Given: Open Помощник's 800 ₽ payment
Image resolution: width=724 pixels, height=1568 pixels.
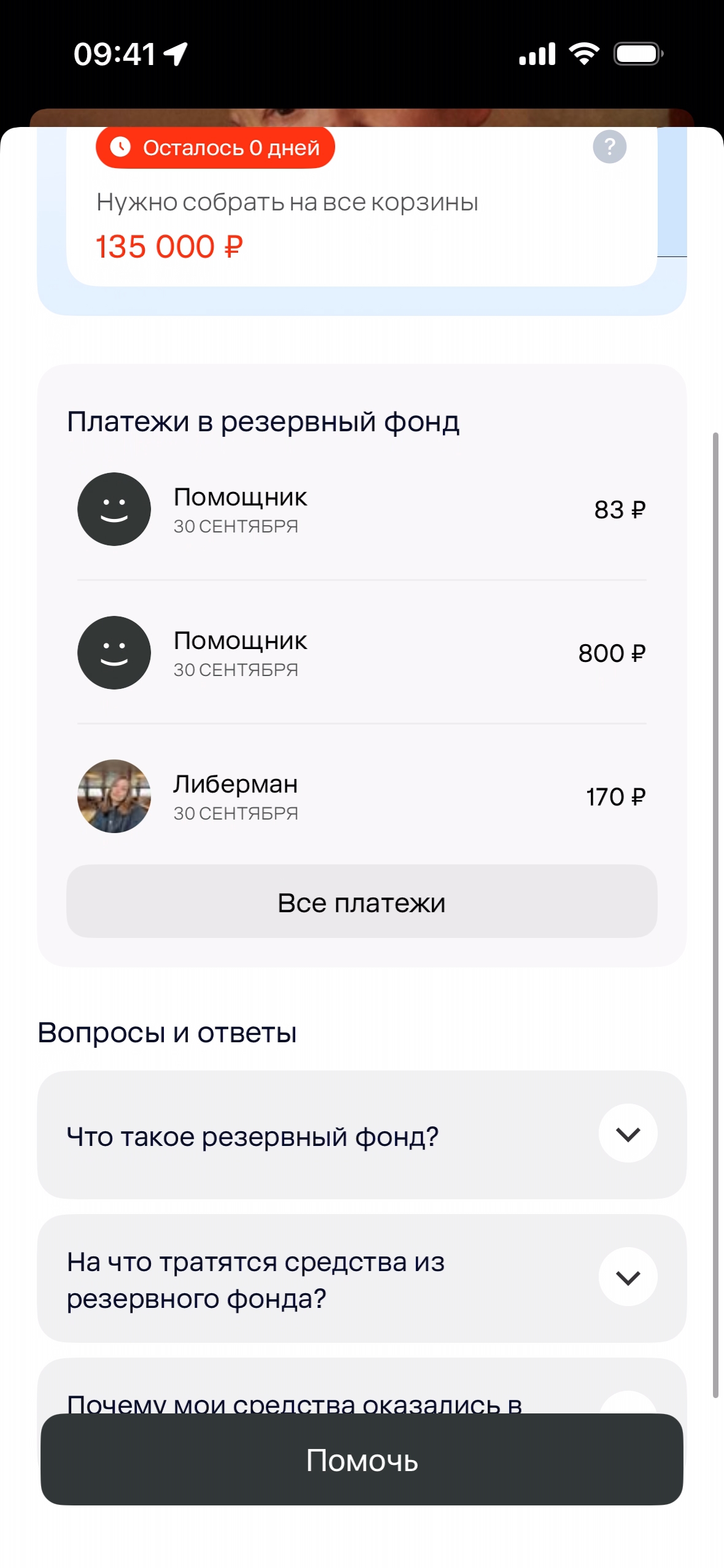Looking at the screenshot, I should click(361, 653).
